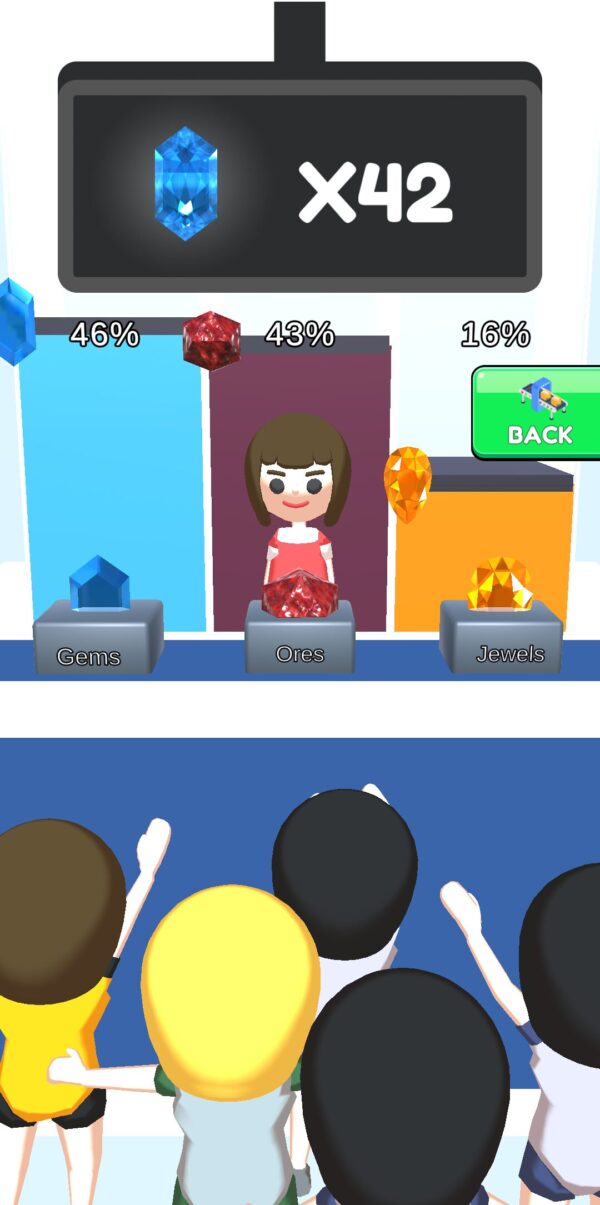Choose the Ores pedestal
The height and width of the screenshot is (1205, 600).
pos(300,636)
